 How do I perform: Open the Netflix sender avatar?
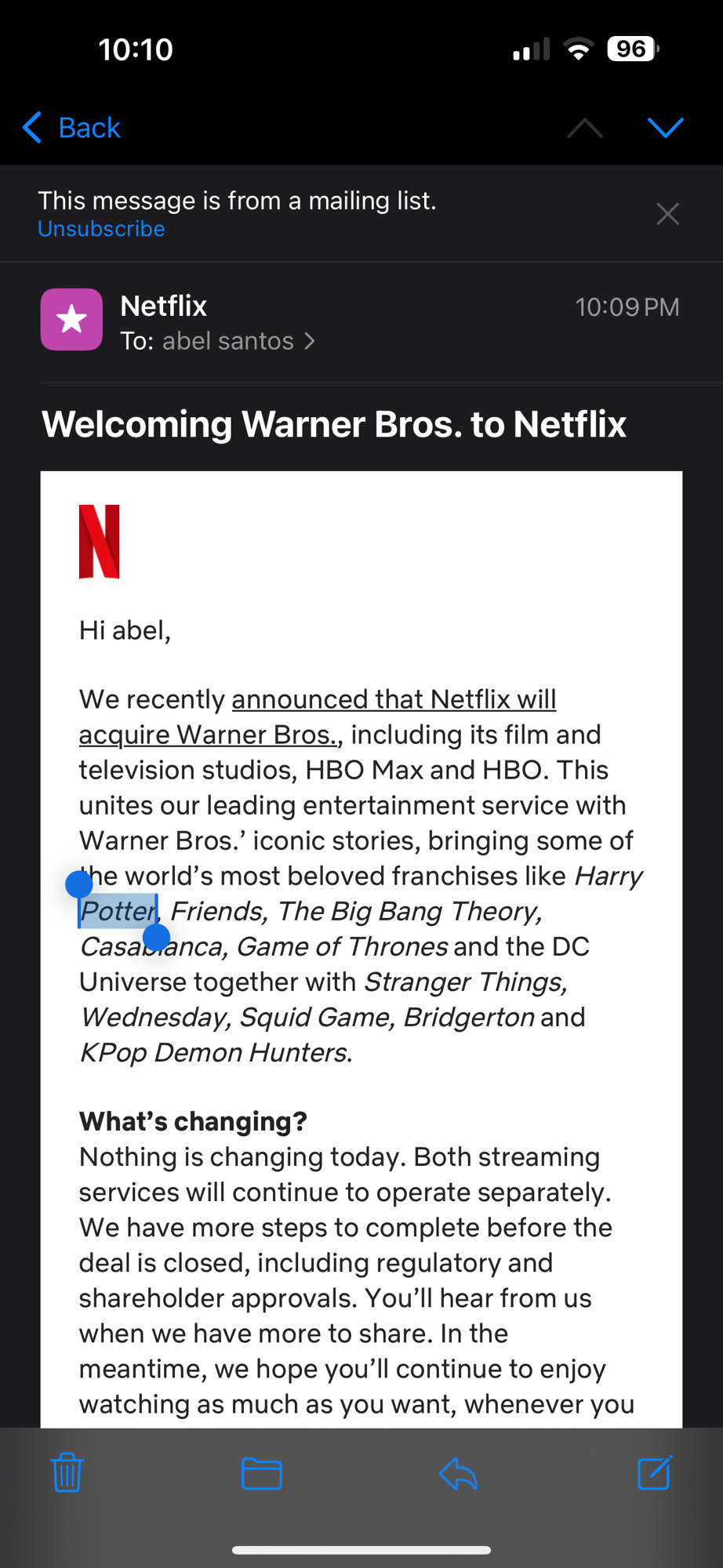click(71, 319)
